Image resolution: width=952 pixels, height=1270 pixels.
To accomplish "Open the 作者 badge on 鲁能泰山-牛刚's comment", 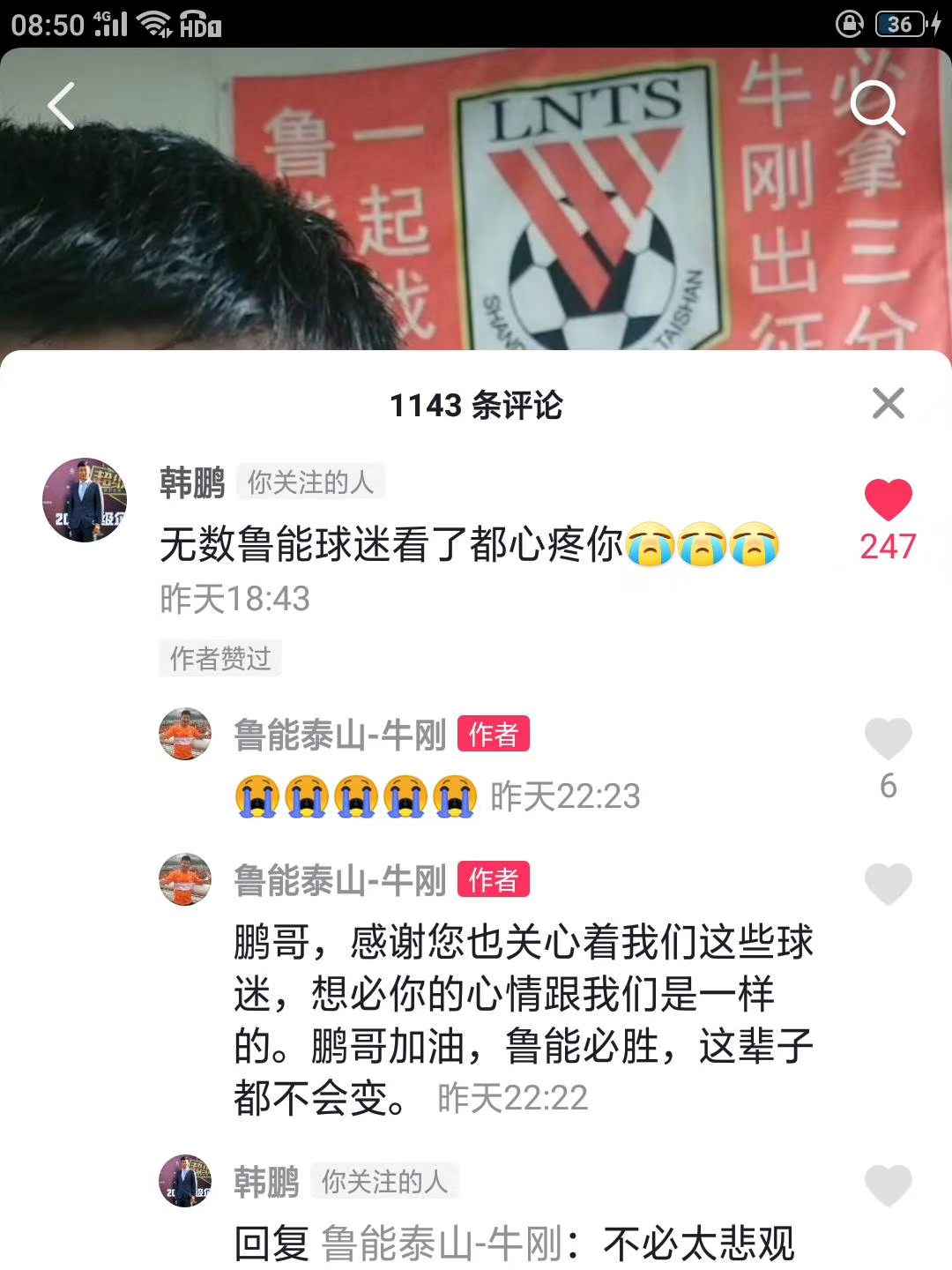I will [x=495, y=735].
